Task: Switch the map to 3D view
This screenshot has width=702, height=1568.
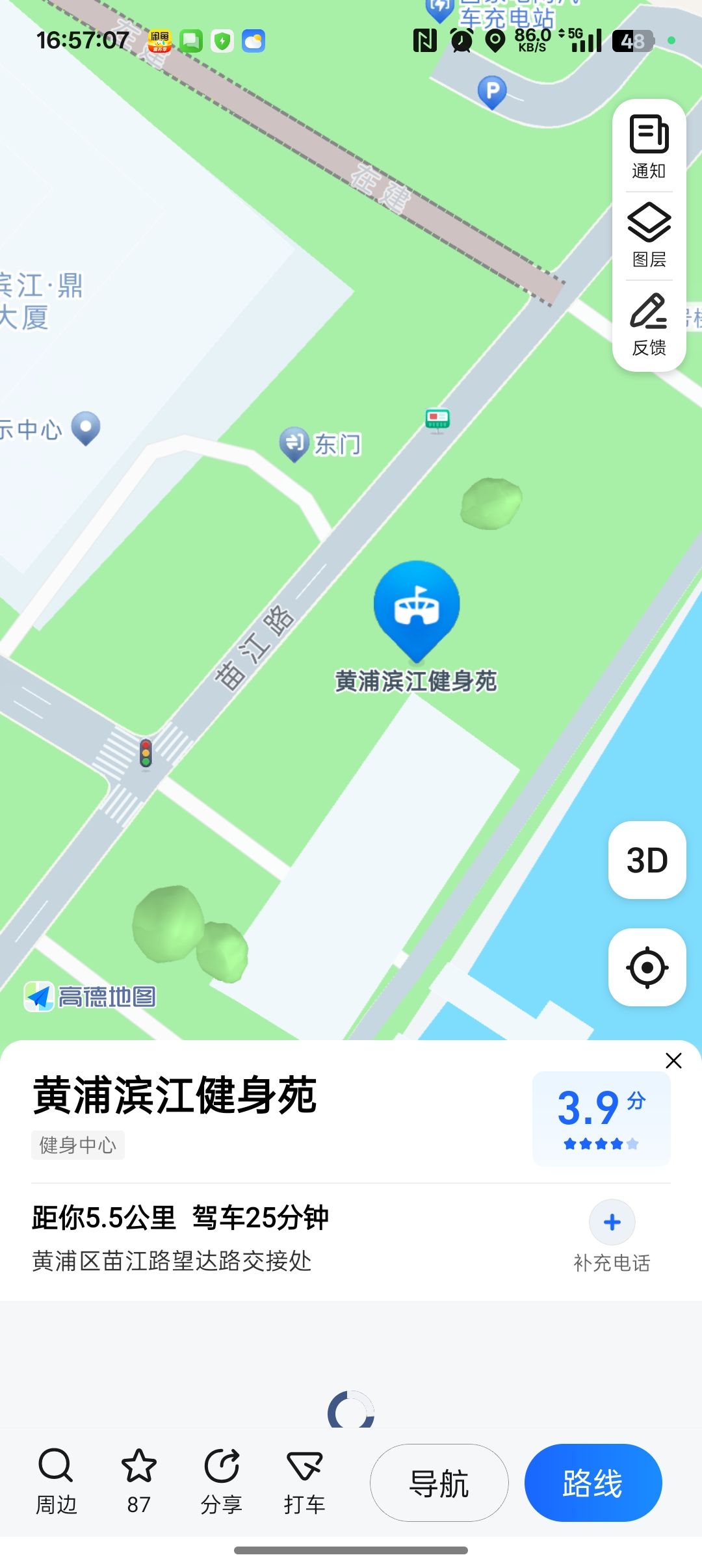Action: pos(647,860)
